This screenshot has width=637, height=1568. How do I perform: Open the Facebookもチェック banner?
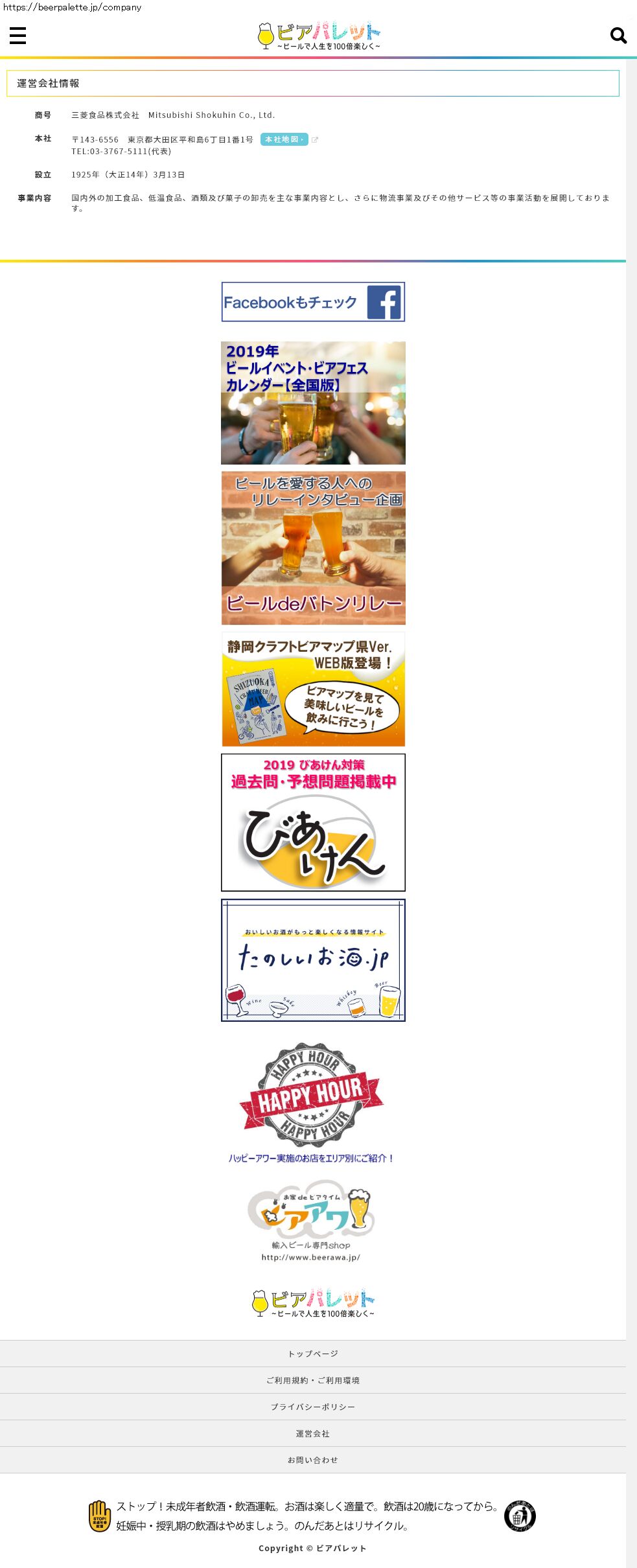tap(313, 302)
